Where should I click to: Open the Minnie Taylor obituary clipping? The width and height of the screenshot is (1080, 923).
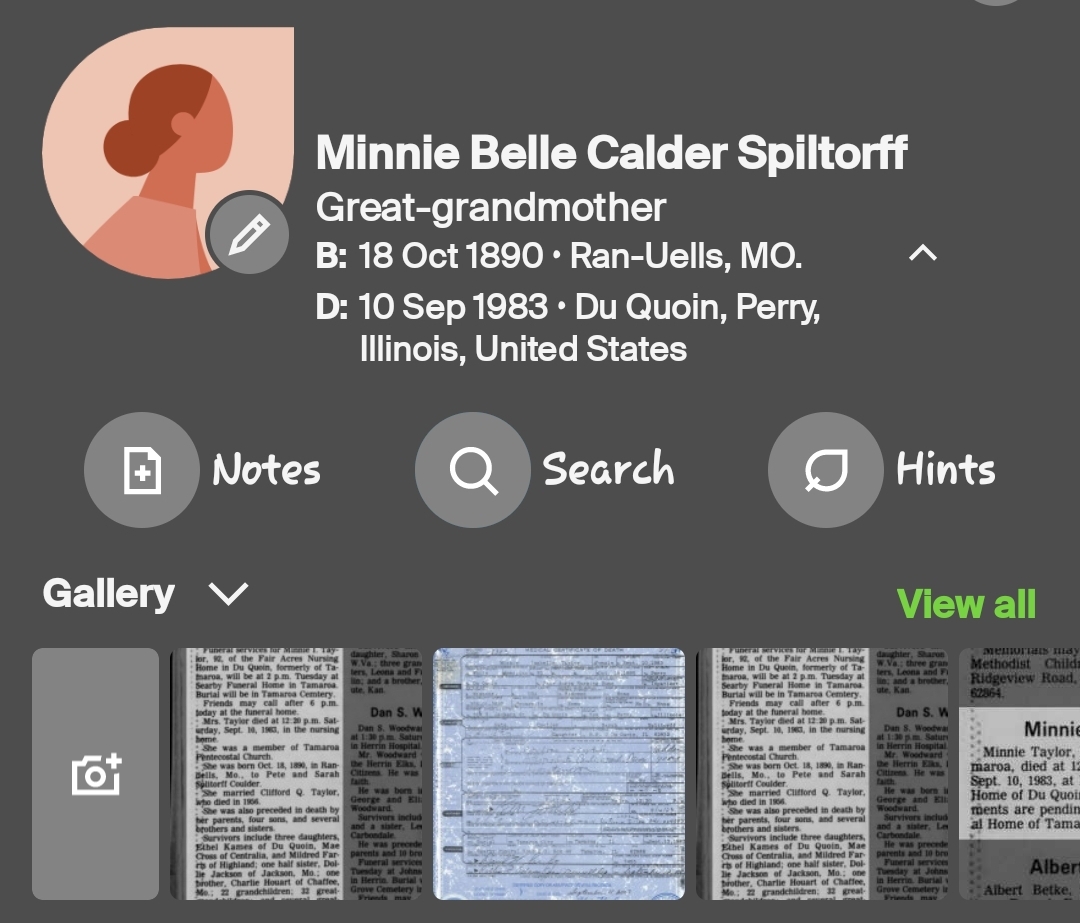pyautogui.click(x=1020, y=774)
